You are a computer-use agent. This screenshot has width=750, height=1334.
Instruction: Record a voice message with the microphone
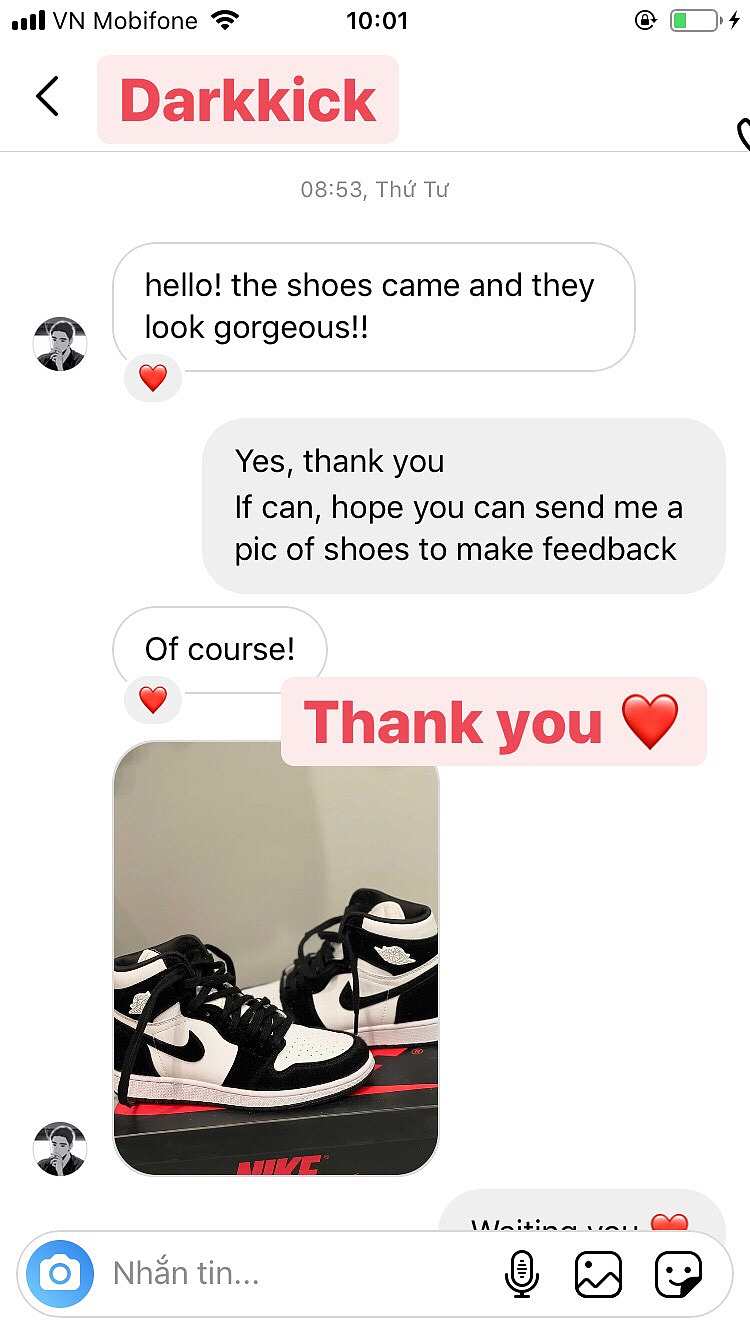click(521, 1274)
